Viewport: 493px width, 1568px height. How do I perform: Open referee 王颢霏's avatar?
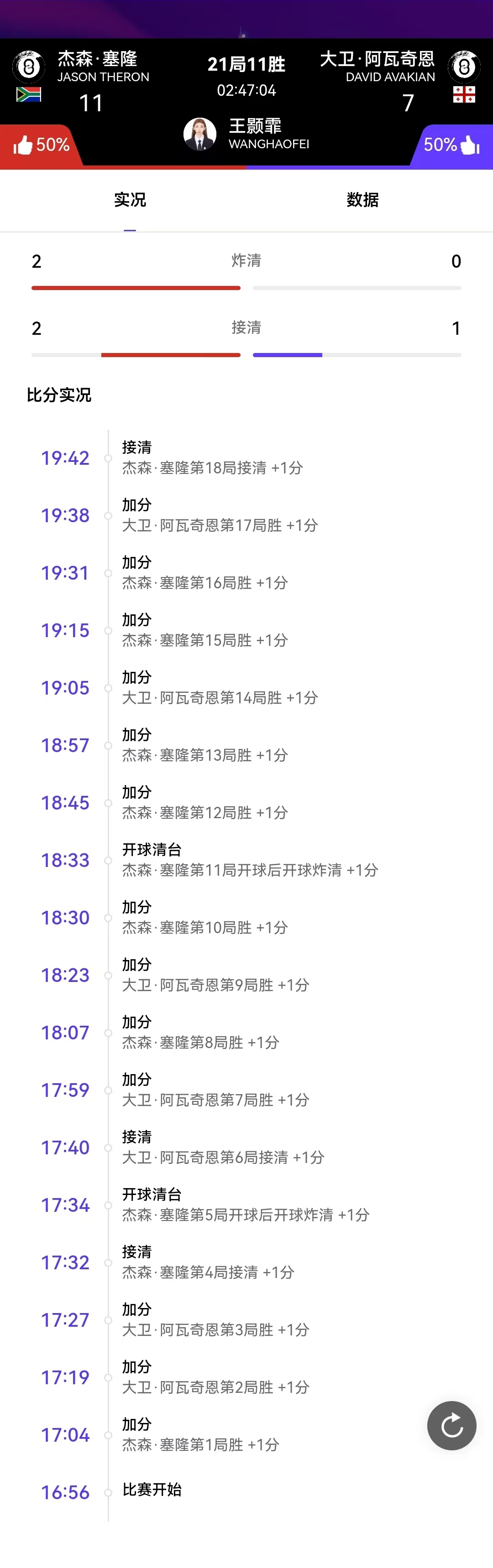coord(200,134)
